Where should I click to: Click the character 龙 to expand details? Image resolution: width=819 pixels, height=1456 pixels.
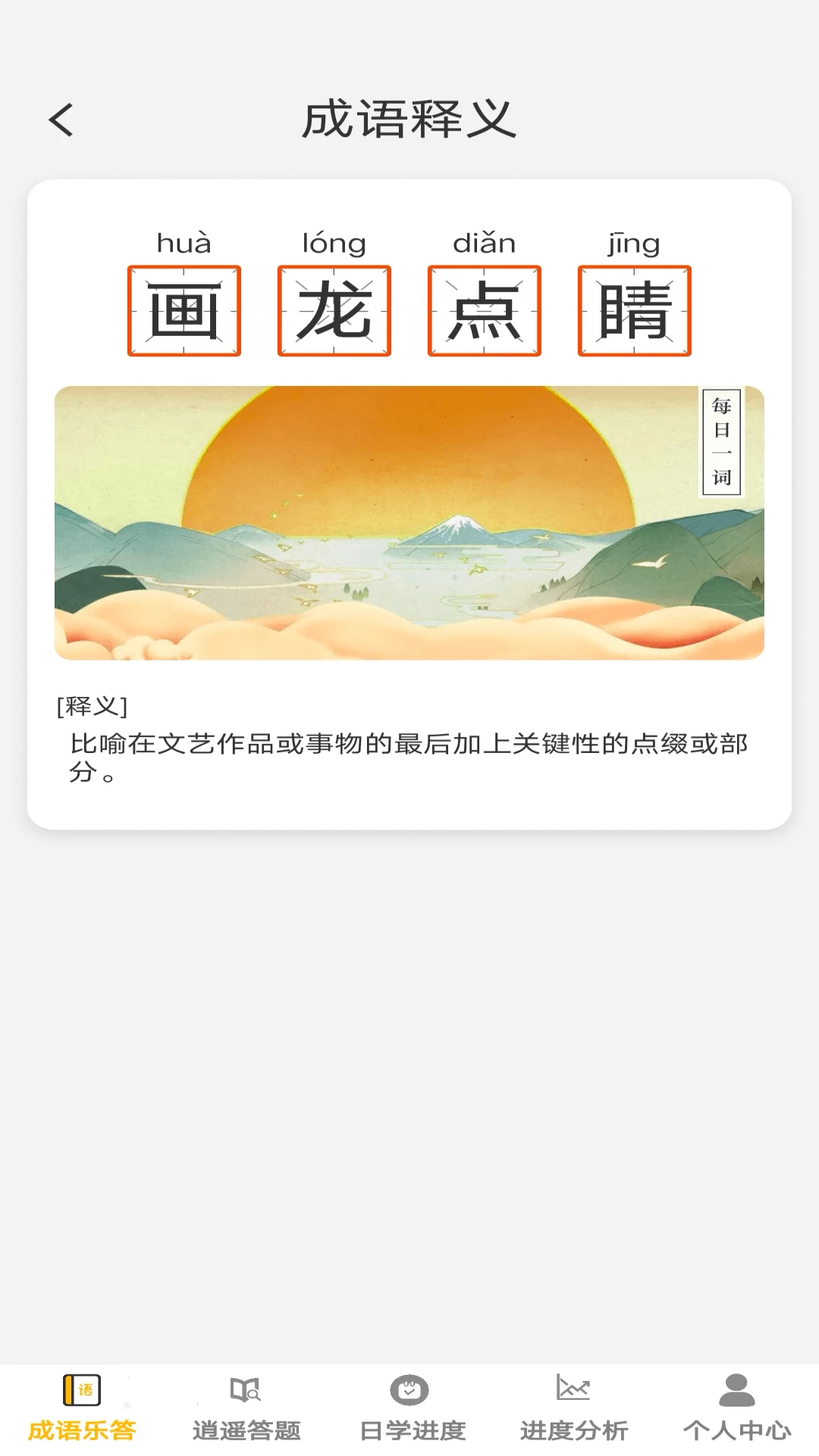334,312
